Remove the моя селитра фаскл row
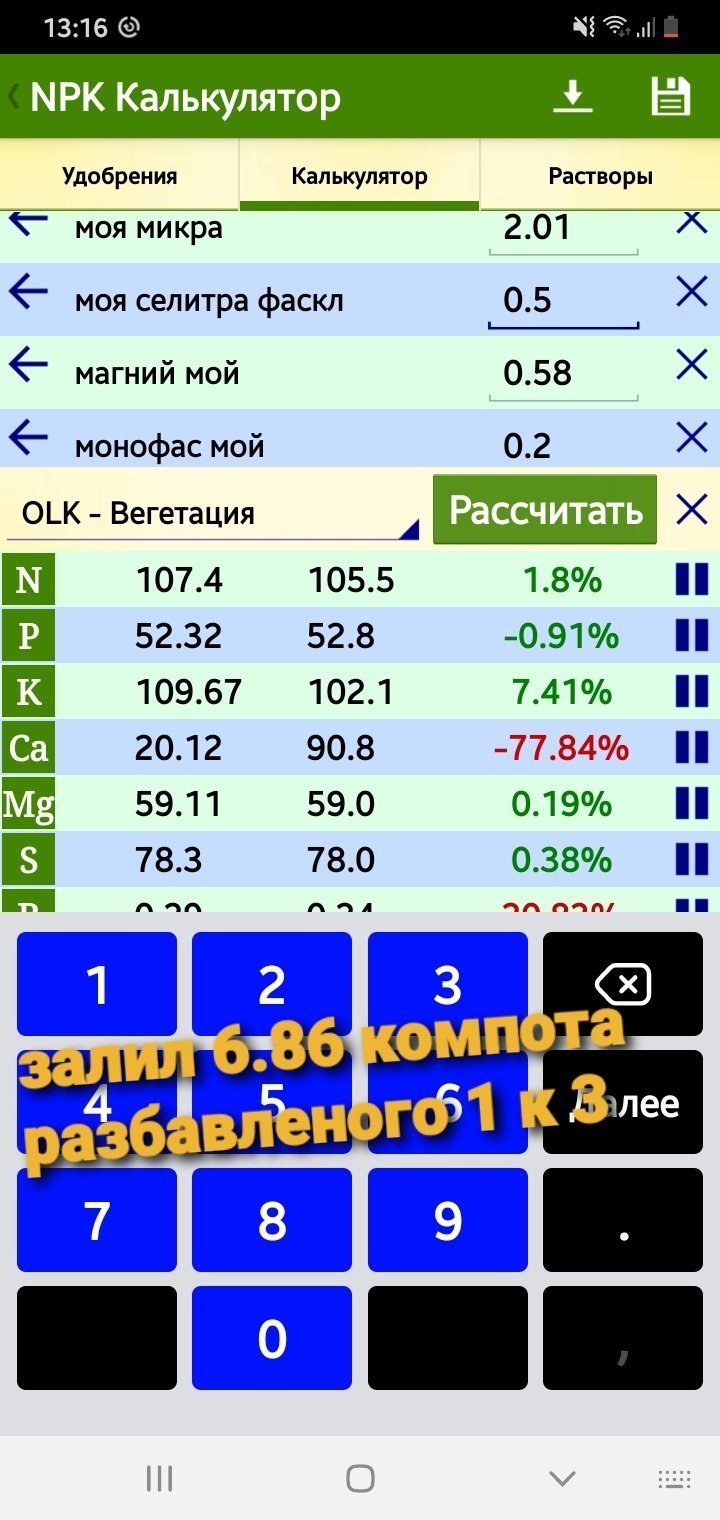The height and width of the screenshot is (1520, 720). (692, 292)
